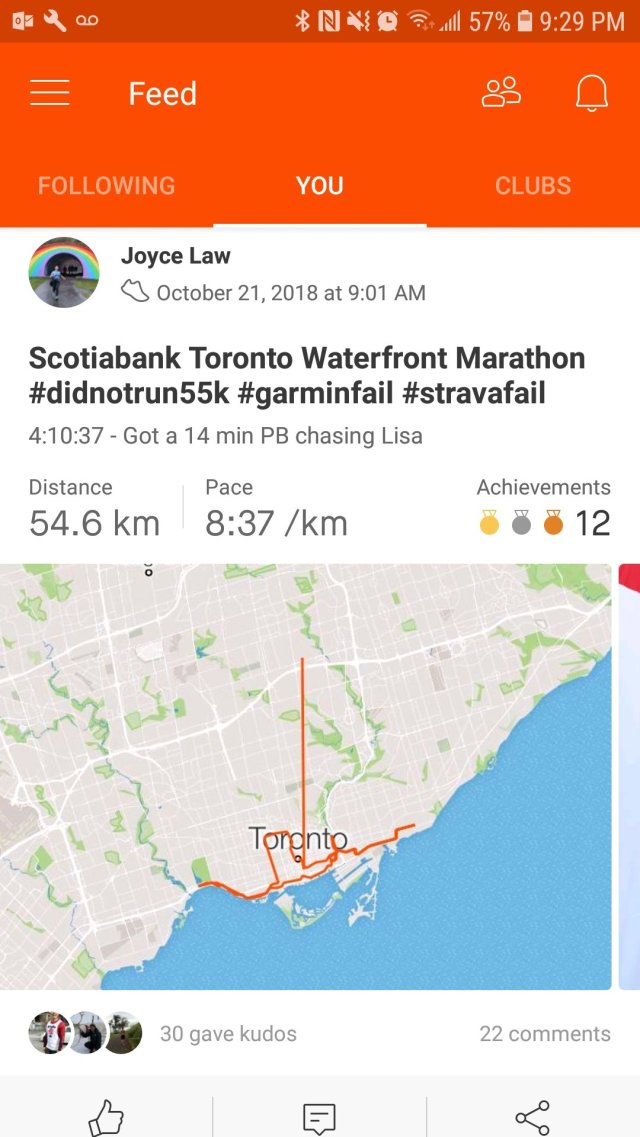Open Joyce Law's profile picture
The image size is (640, 1137).
tap(63, 272)
